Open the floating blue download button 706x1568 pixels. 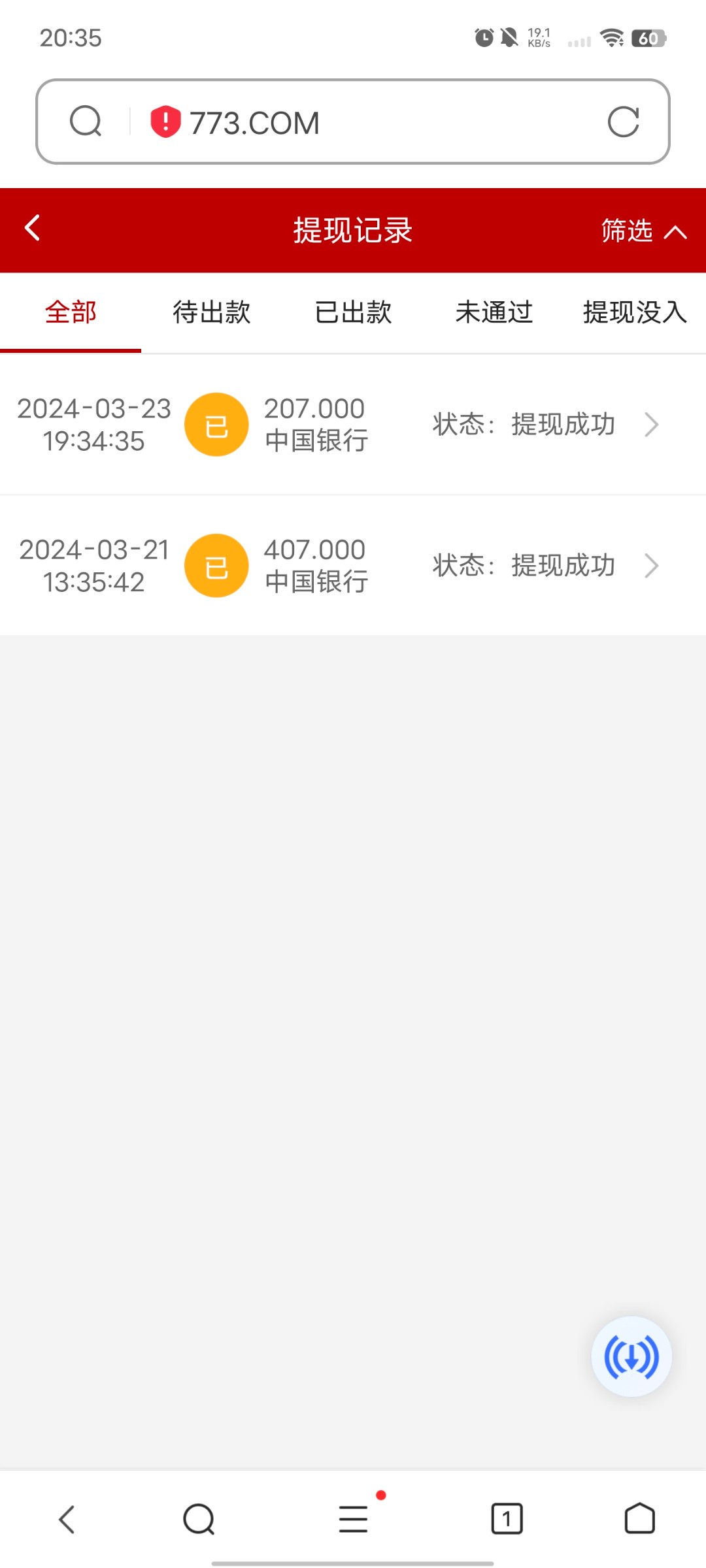tap(631, 1357)
